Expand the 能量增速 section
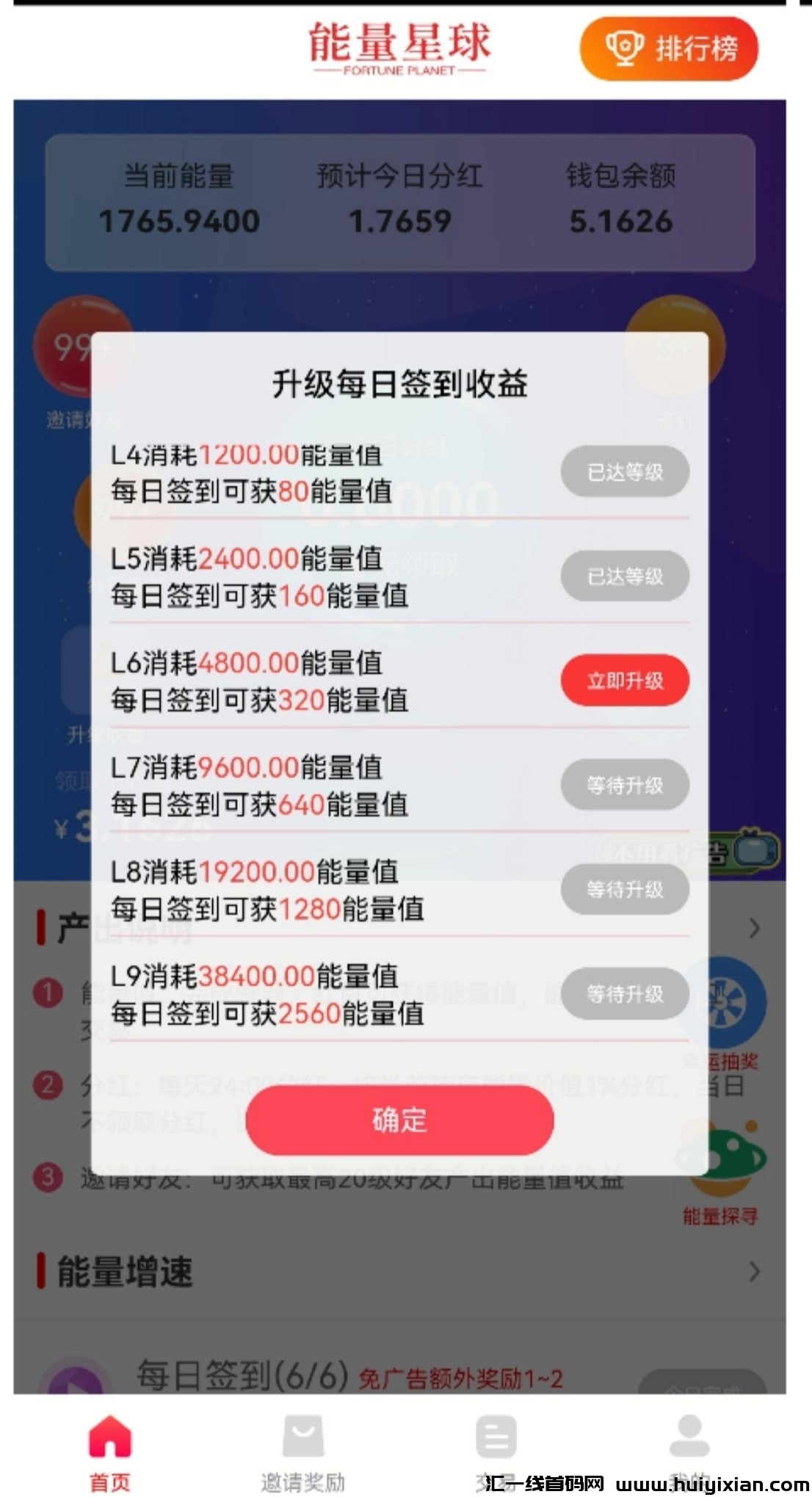 tap(753, 1271)
